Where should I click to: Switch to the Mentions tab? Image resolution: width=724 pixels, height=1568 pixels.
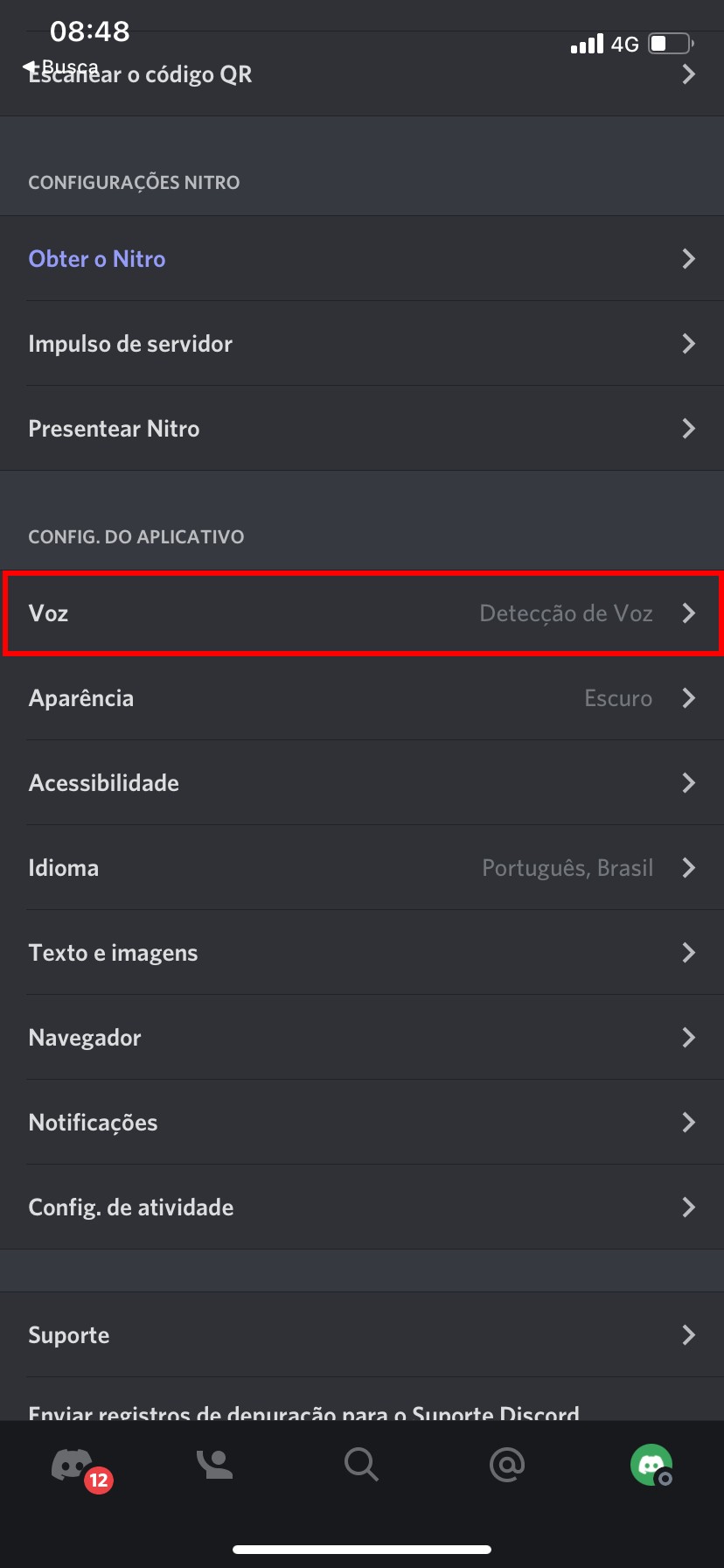click(x=506, y=1465)
